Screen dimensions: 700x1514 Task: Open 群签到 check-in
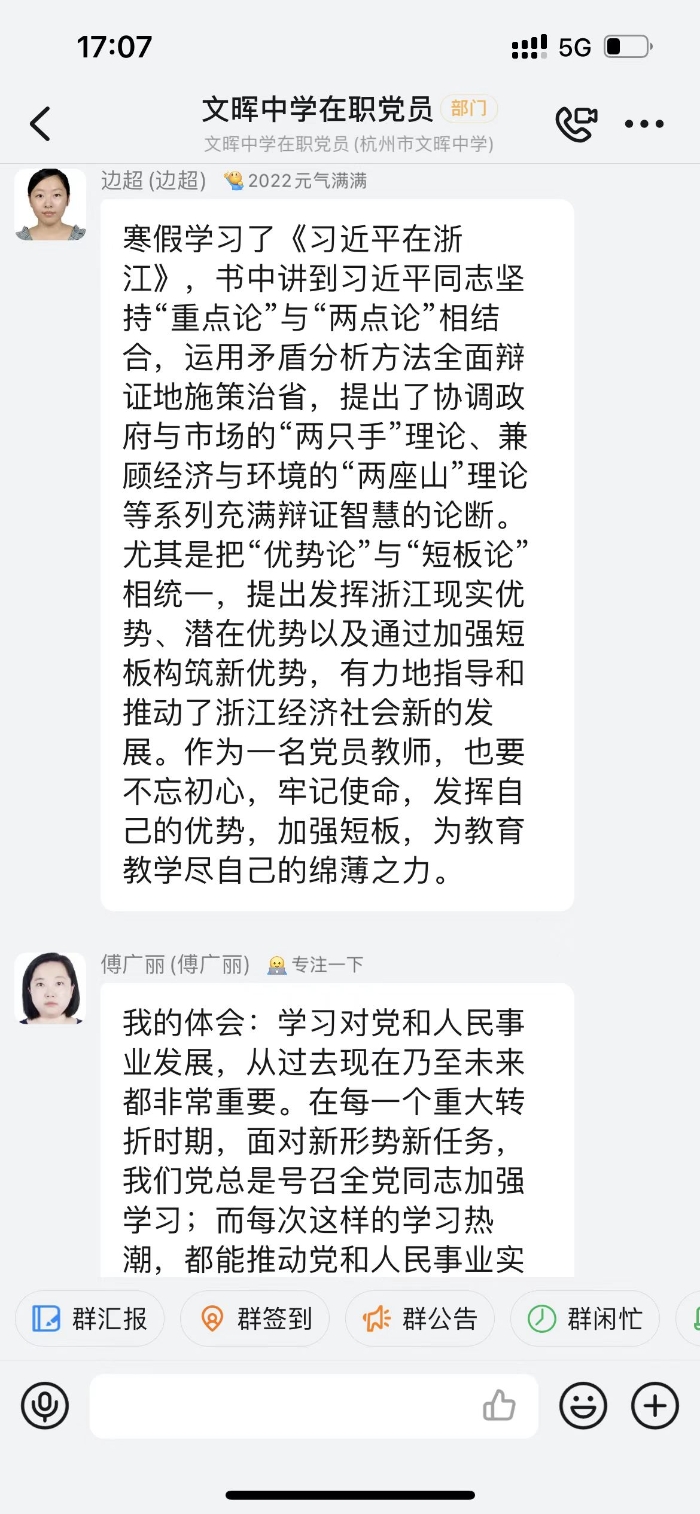pos(256,1319)
